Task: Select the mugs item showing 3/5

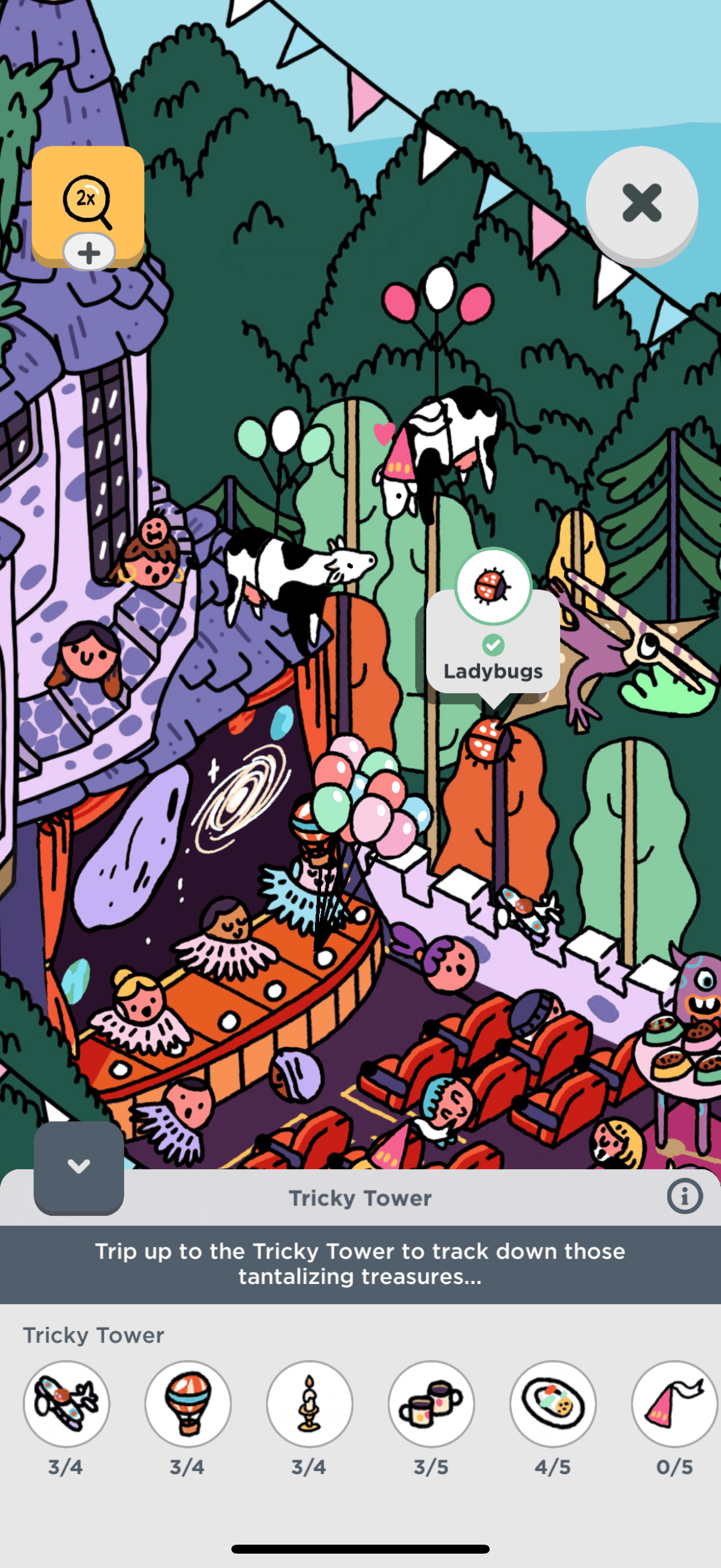Action: 432,1404
